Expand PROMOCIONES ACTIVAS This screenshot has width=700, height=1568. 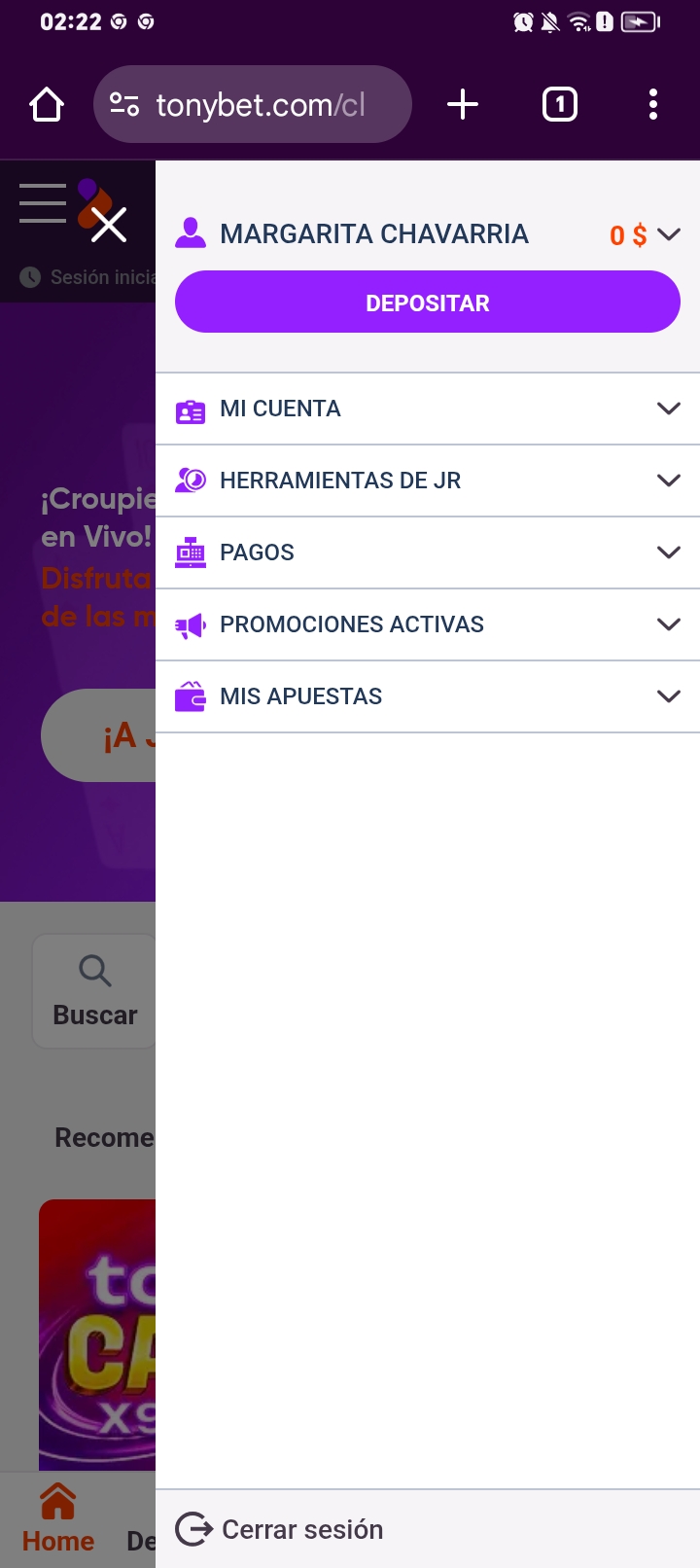pos(428,624)
